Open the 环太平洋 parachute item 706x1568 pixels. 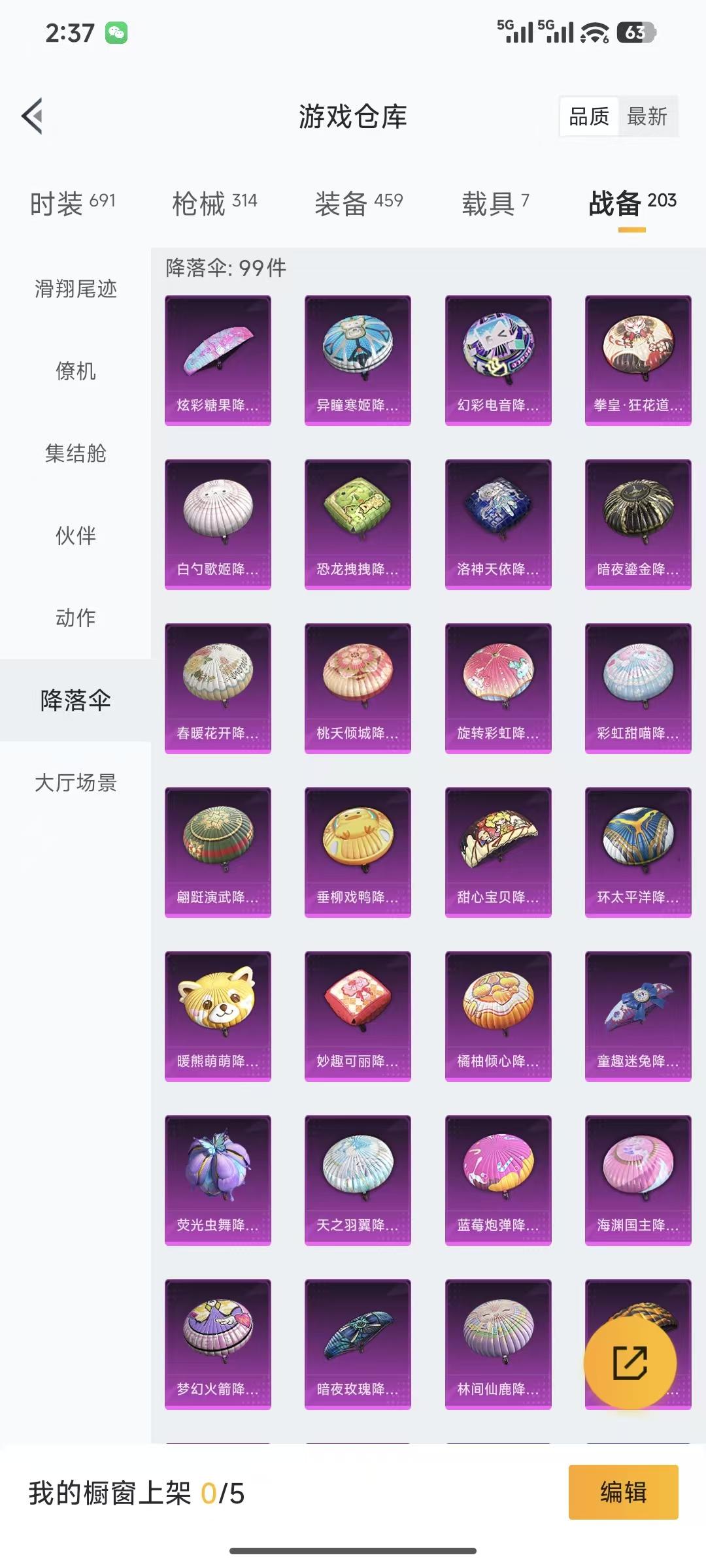[x=637, y=849]
